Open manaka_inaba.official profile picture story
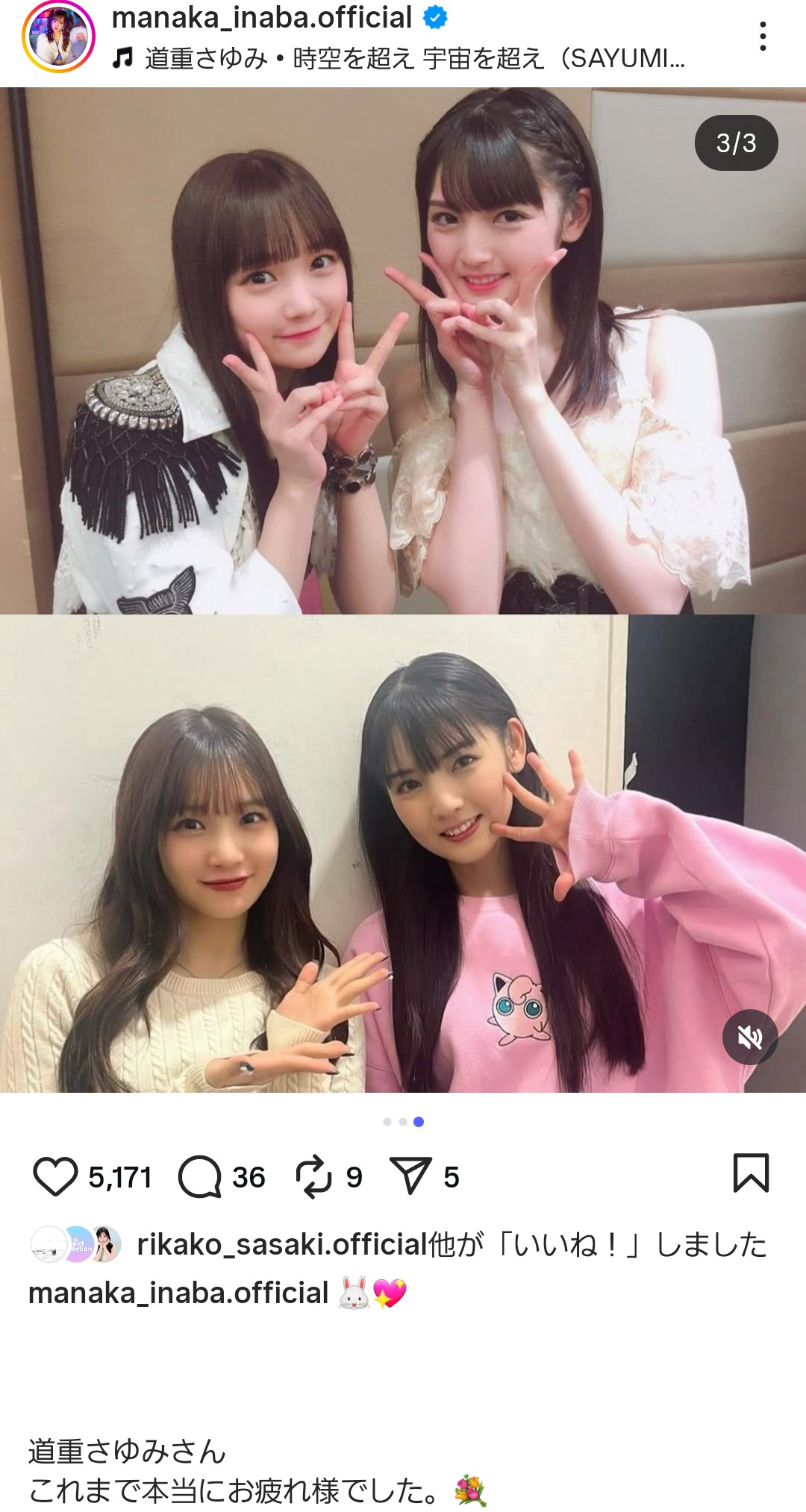 coord(58,37)
